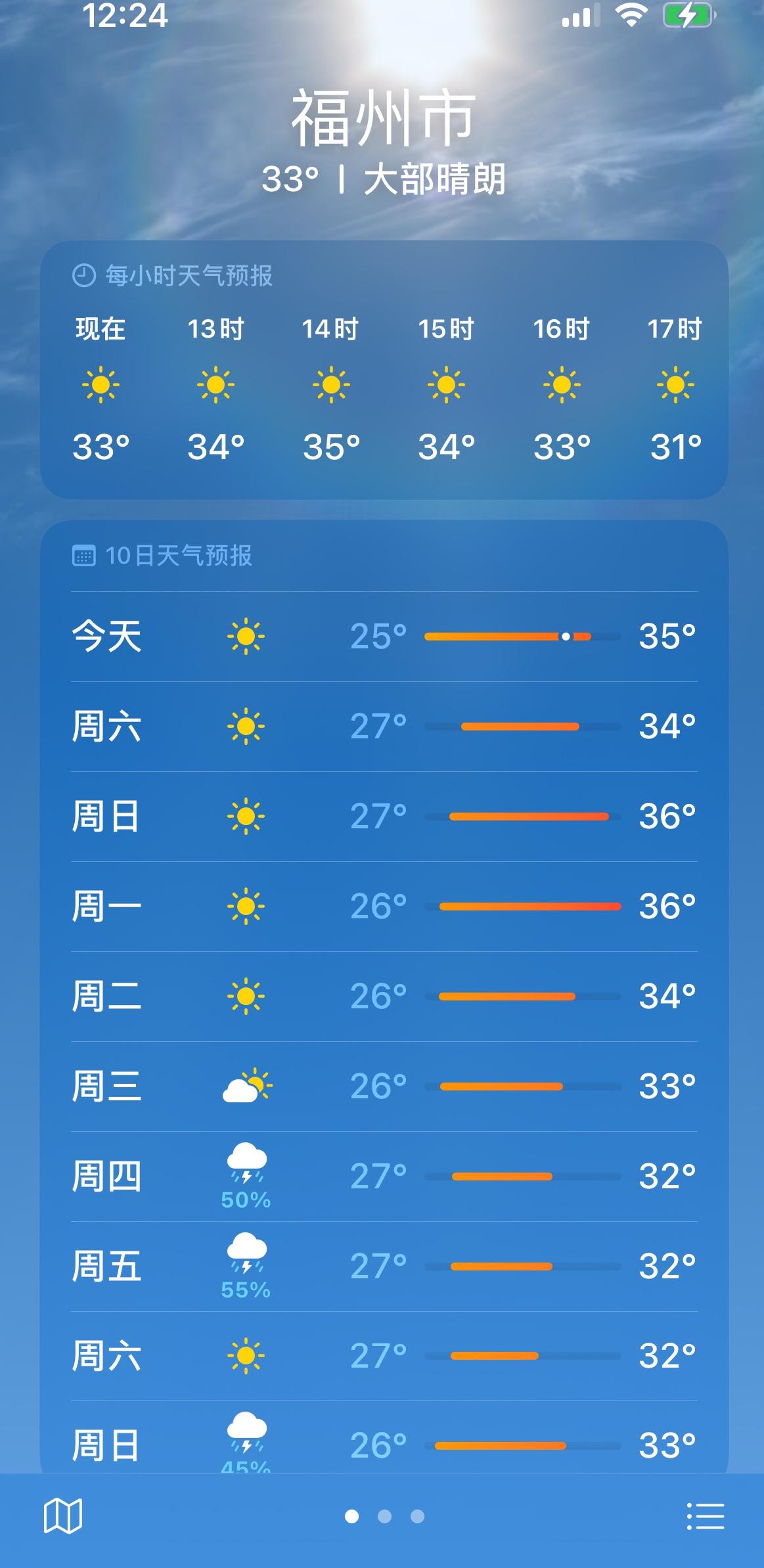Open the city list icon
This screenshot has height=1568, width=764.
tap(705, 1515)
